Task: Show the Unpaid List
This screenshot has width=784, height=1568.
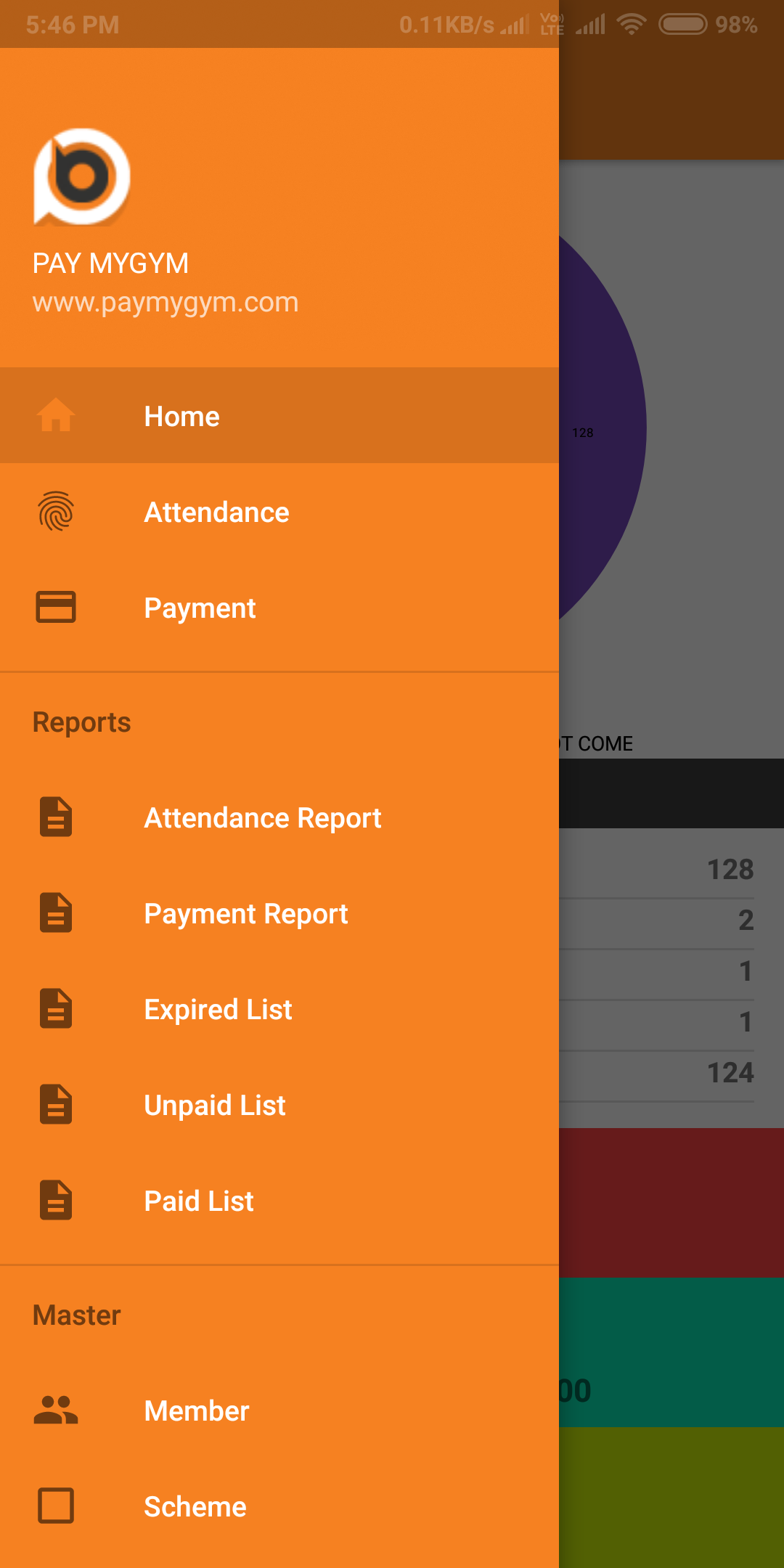Action: pos(279,1105)
